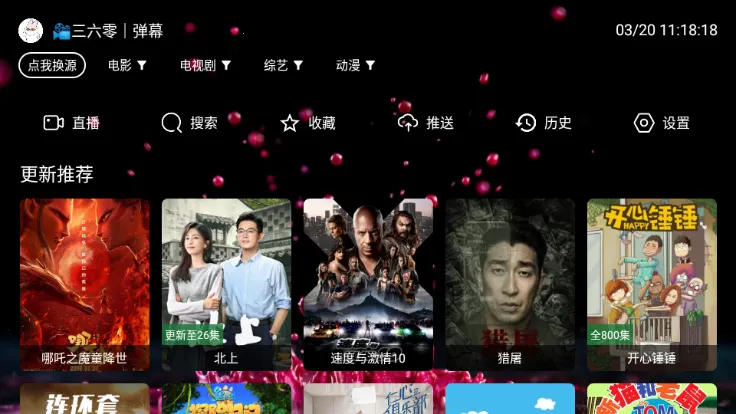The image size is (736, 414).
Task: Open 推送 push feature
Action: (426, 123)
